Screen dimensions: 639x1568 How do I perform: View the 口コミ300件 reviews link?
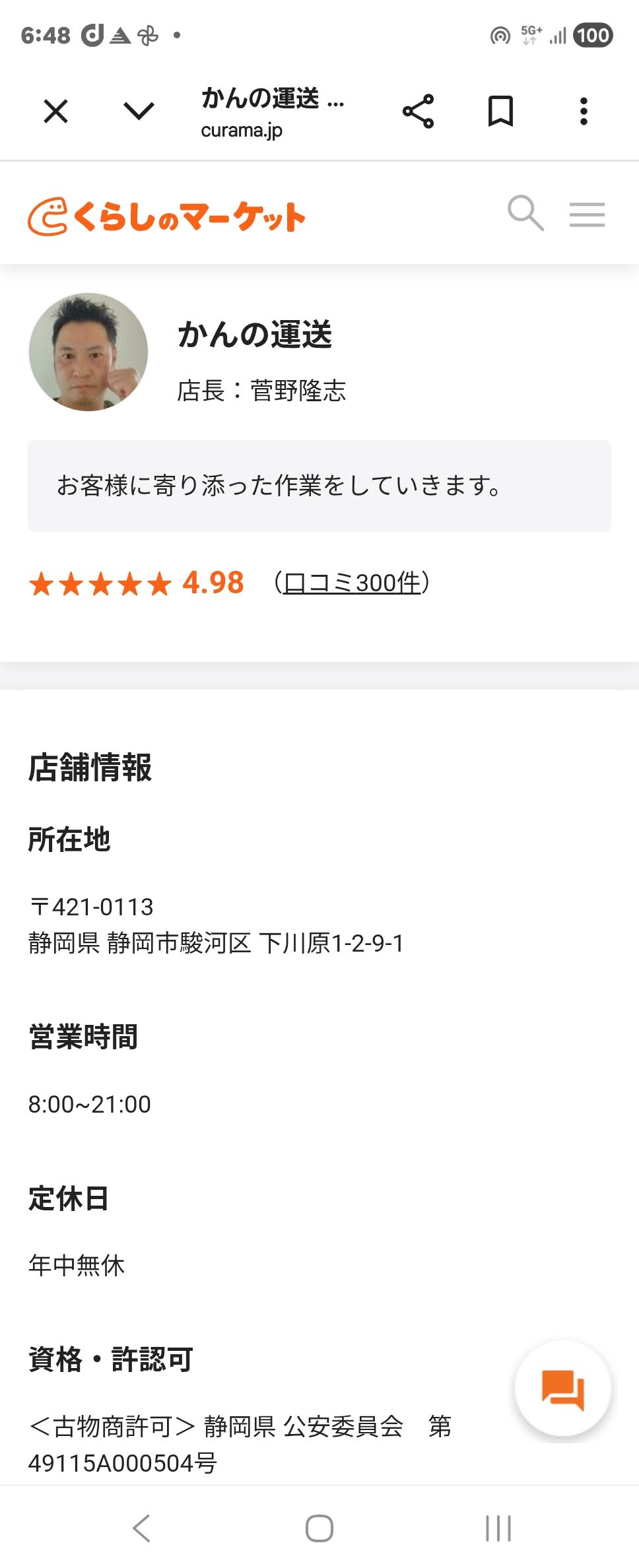pos(352,583)
